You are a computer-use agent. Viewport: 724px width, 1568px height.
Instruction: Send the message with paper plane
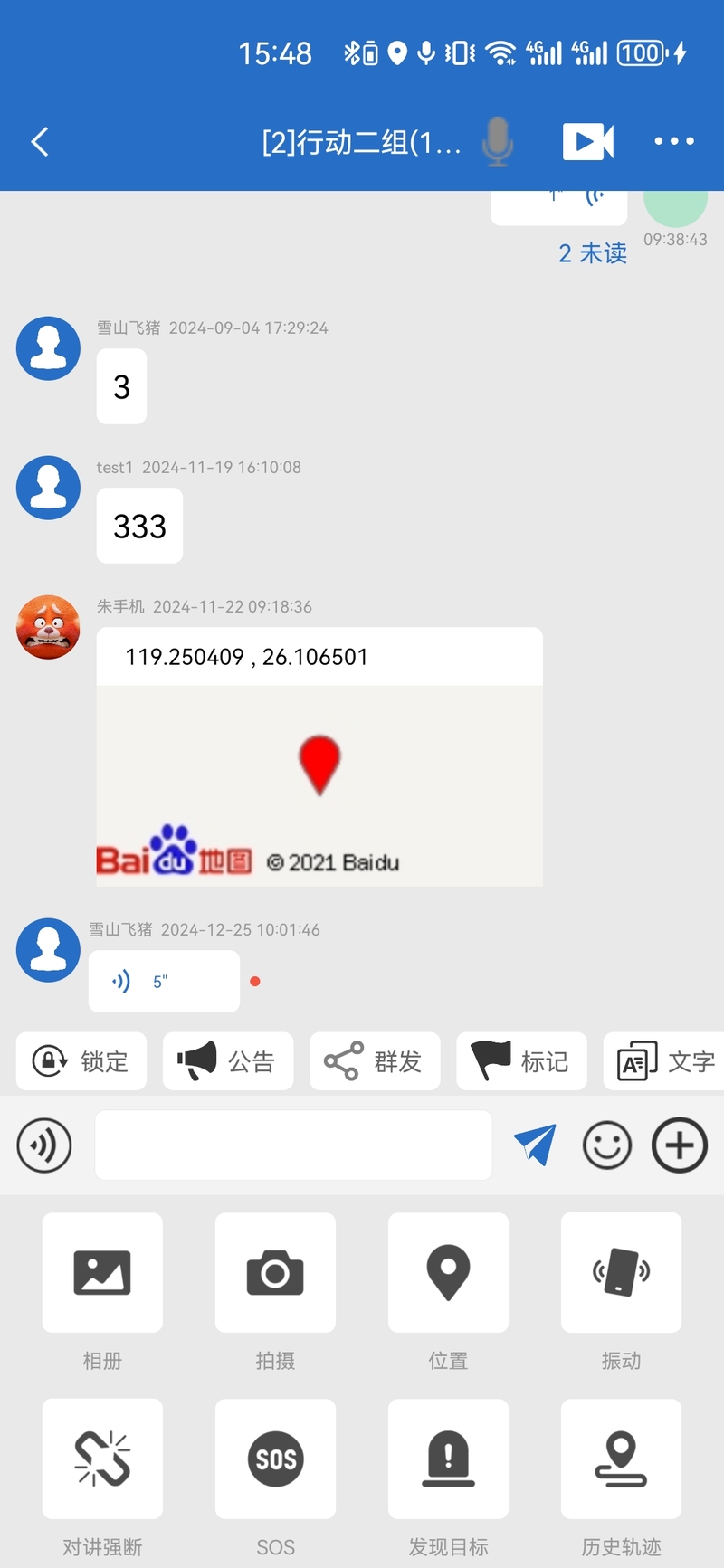coord(535,1145)
